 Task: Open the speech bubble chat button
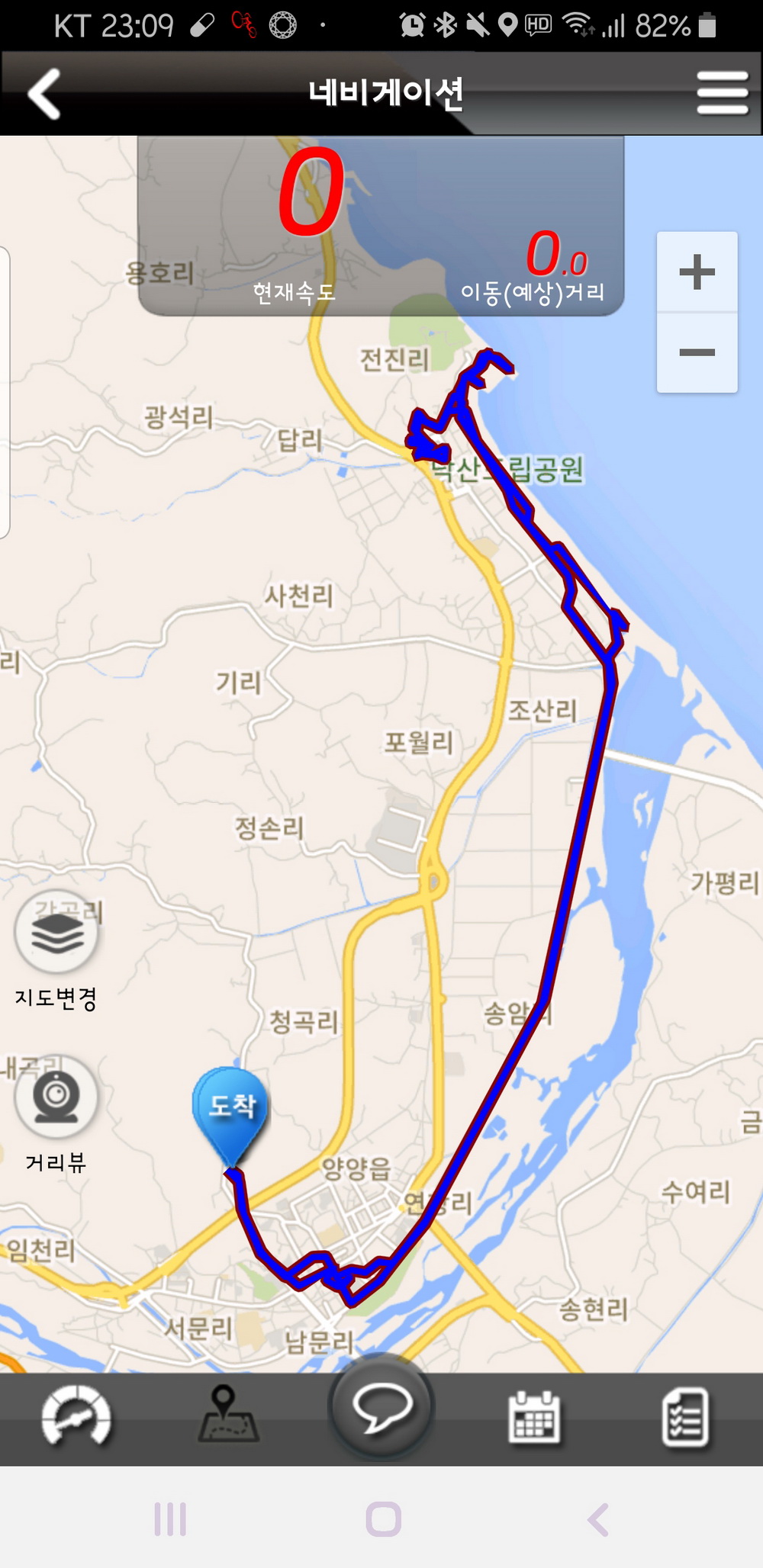(381, 1408)
